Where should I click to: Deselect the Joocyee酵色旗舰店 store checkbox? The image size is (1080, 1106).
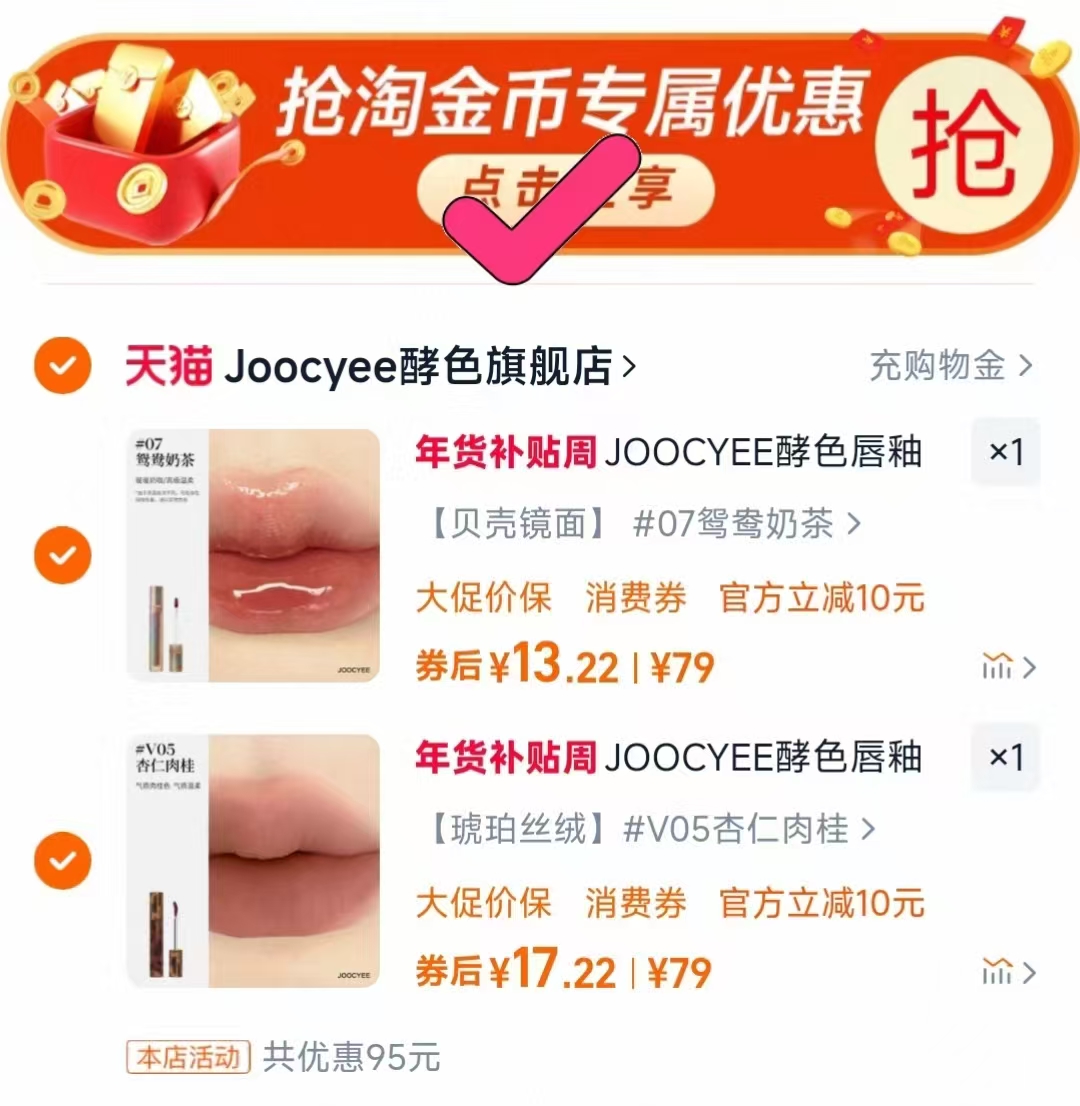[x=61, y=366]
